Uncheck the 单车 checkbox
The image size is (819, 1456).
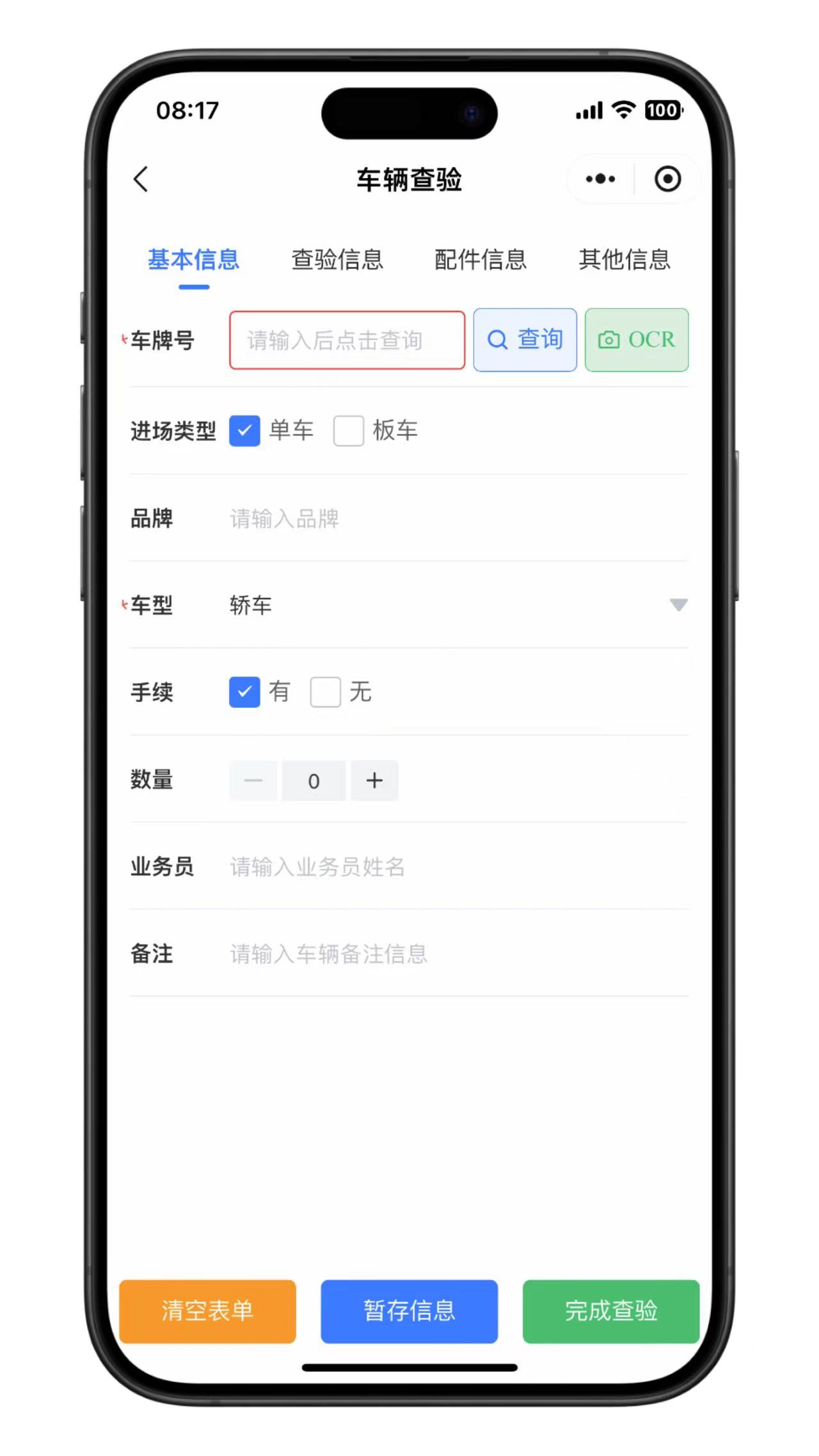tap(244, 431)
